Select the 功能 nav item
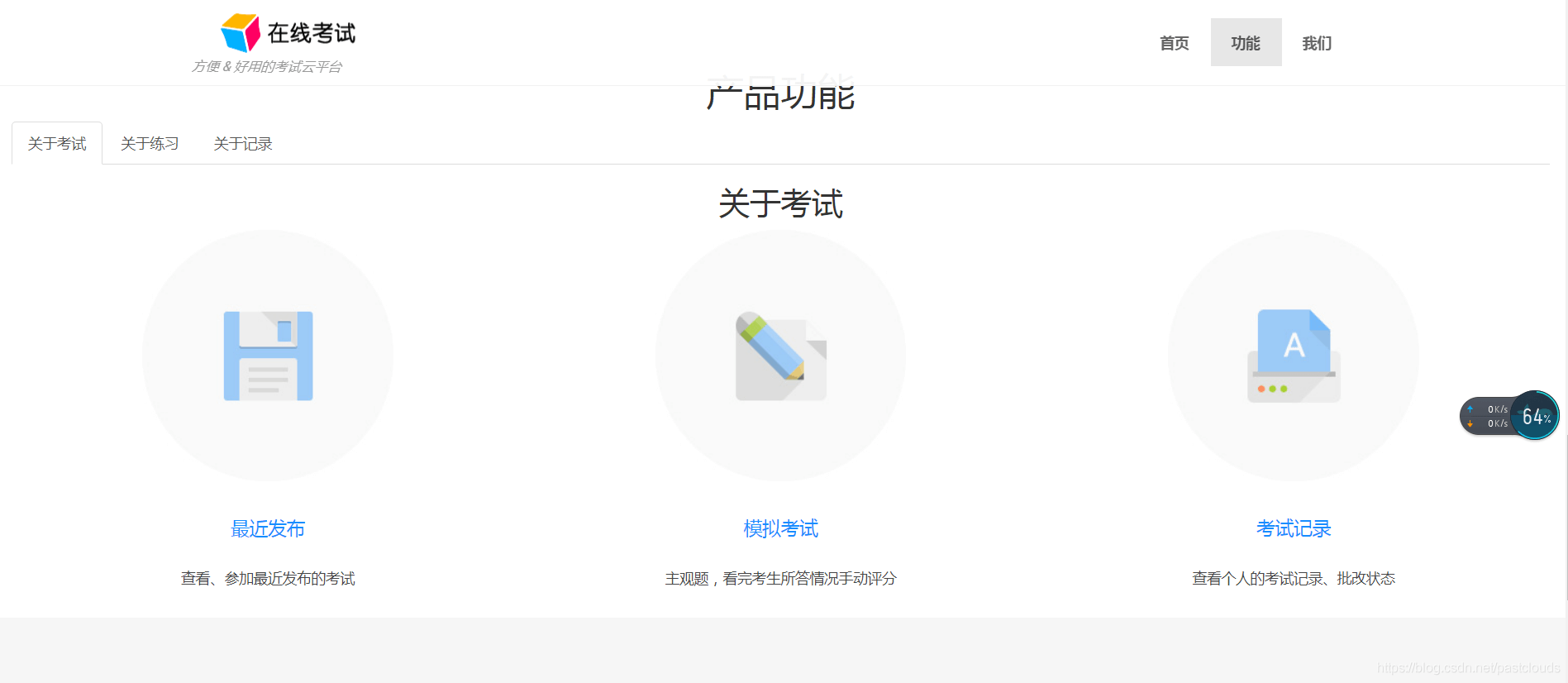The height and width of the screenshot is (683, 1568). click(1246, 43)
